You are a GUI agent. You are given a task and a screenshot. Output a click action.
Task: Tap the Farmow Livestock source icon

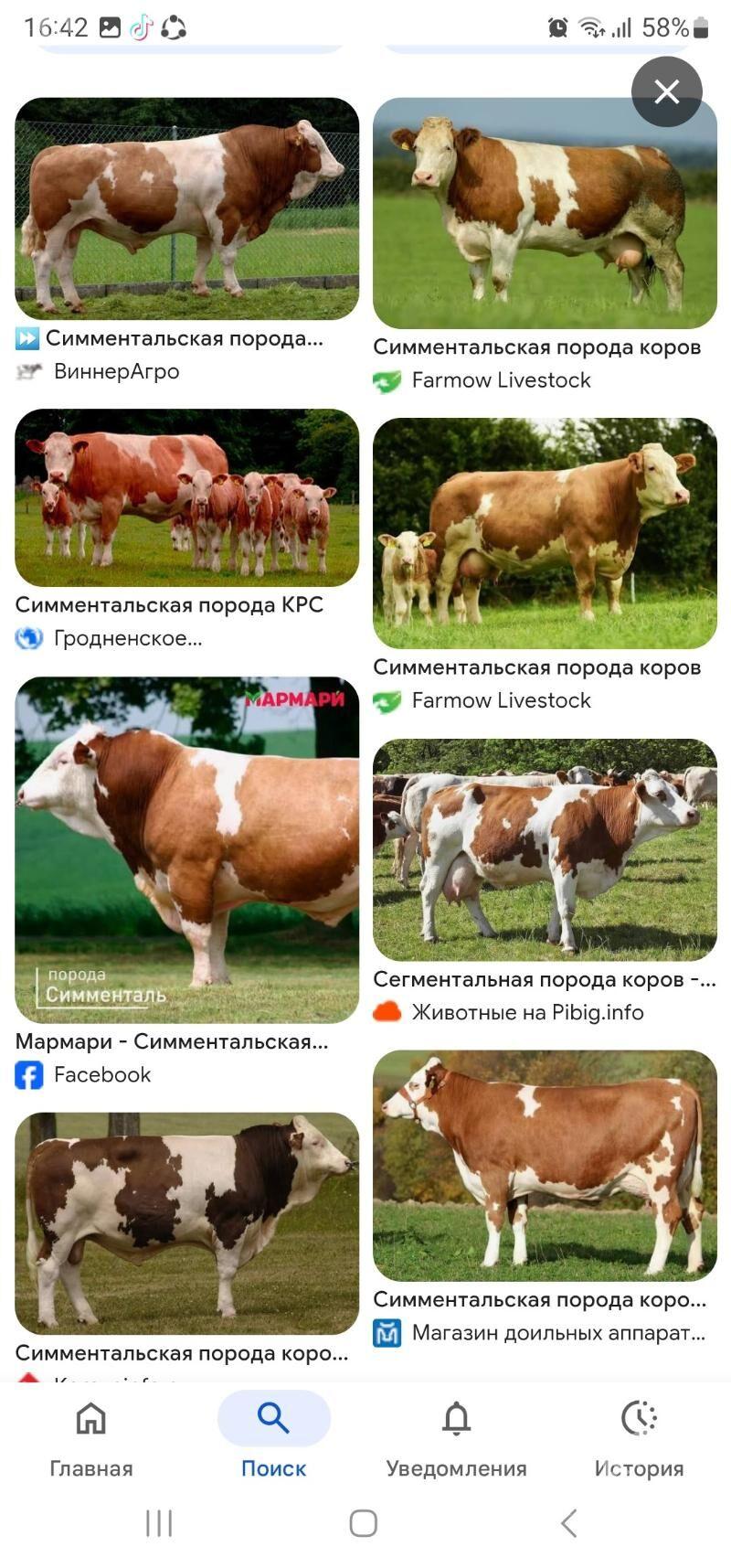click(387, 379)
